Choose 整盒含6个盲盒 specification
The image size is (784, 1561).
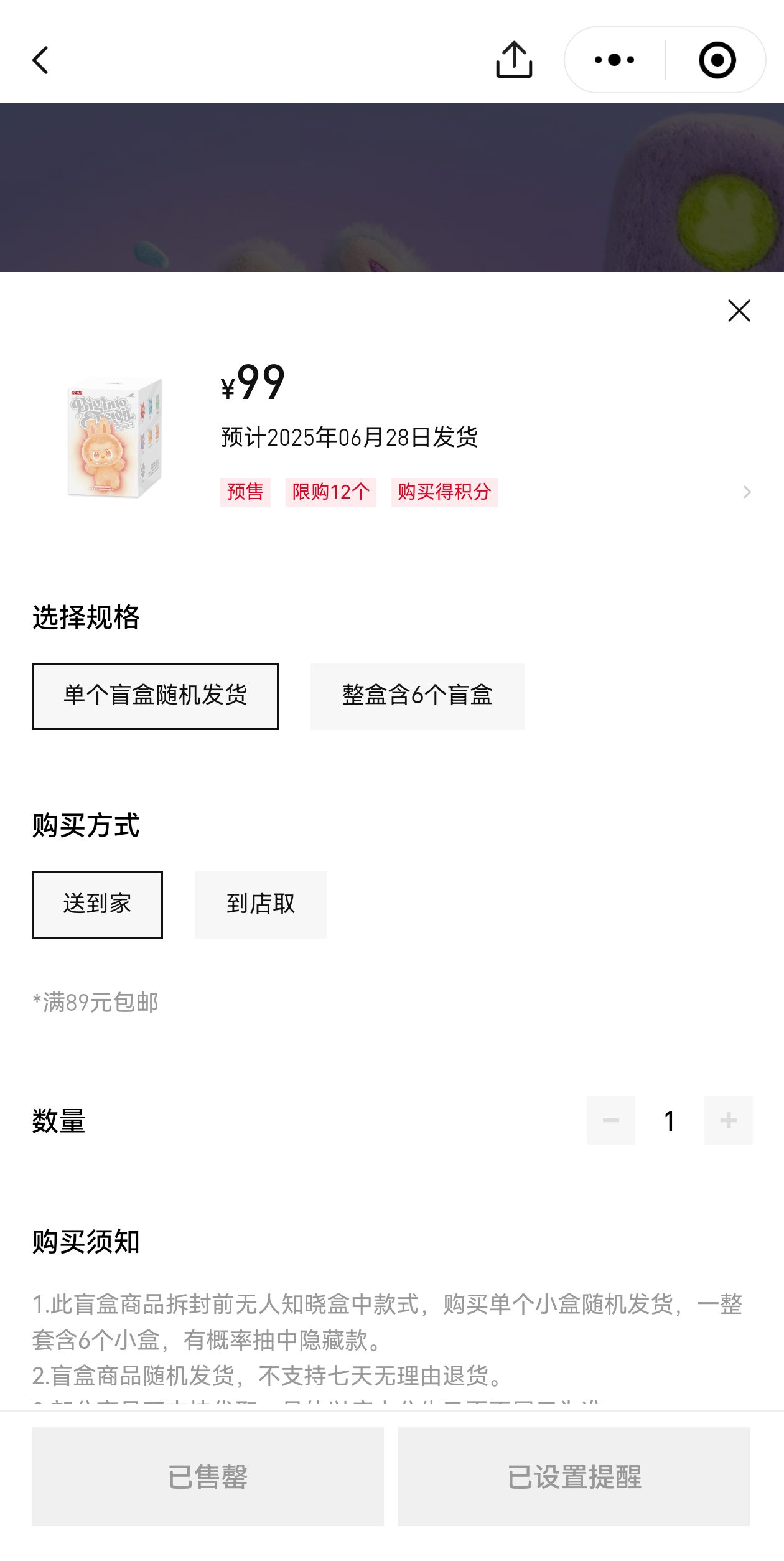(417, 696)
